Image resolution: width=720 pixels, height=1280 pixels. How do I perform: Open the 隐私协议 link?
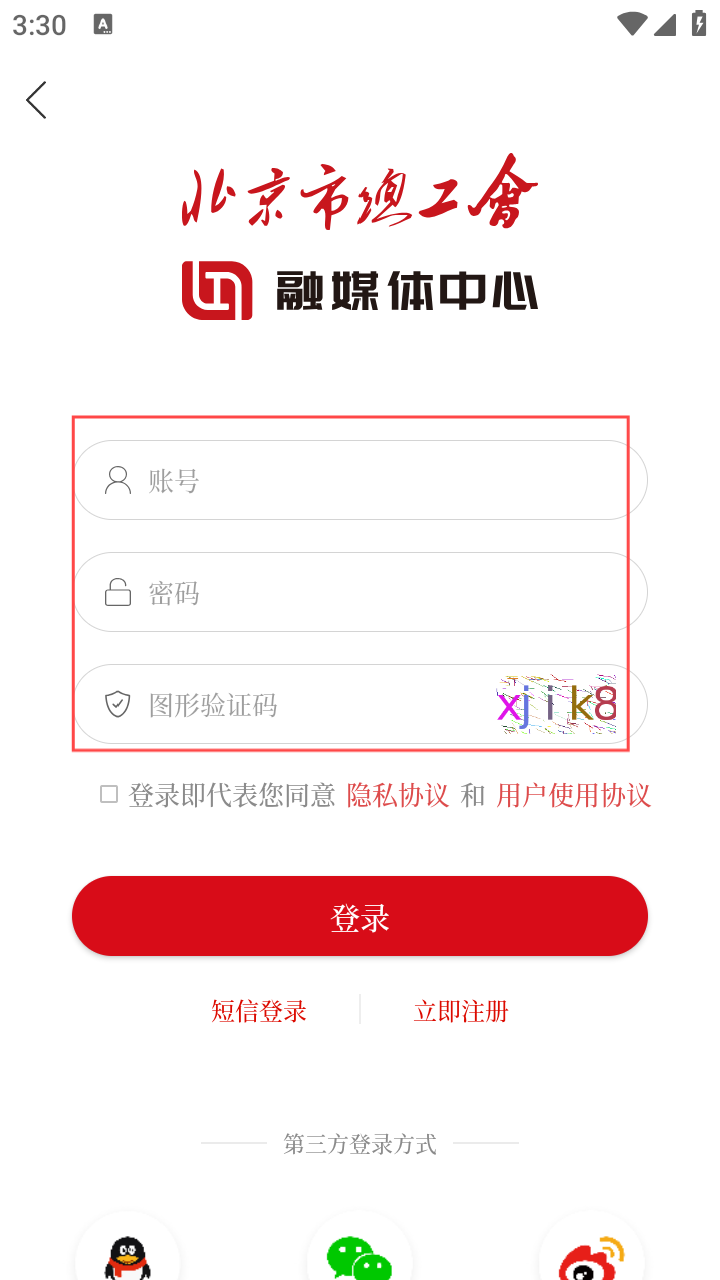click(x=398, y=796)
